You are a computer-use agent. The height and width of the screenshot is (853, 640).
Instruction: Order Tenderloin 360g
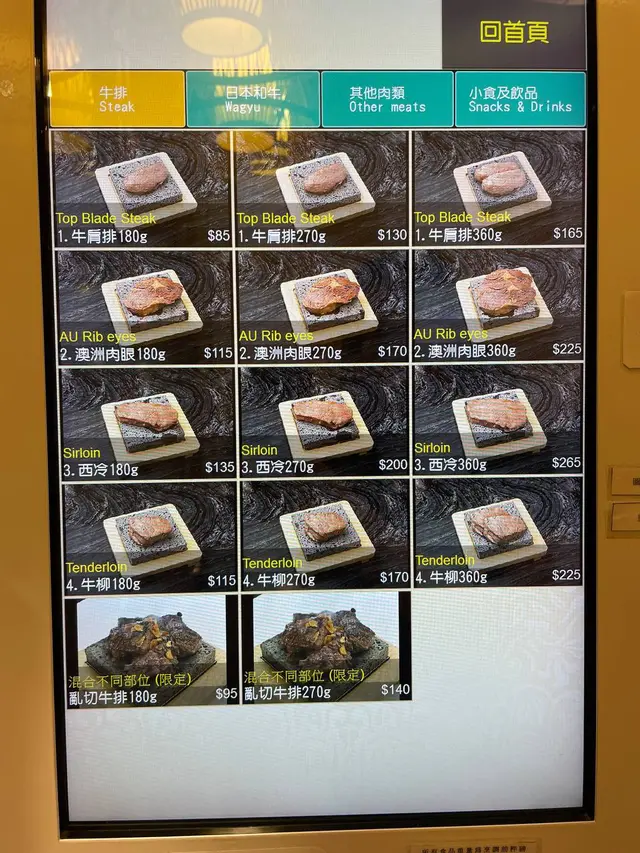pyautogui.click(x=498, y=537)
